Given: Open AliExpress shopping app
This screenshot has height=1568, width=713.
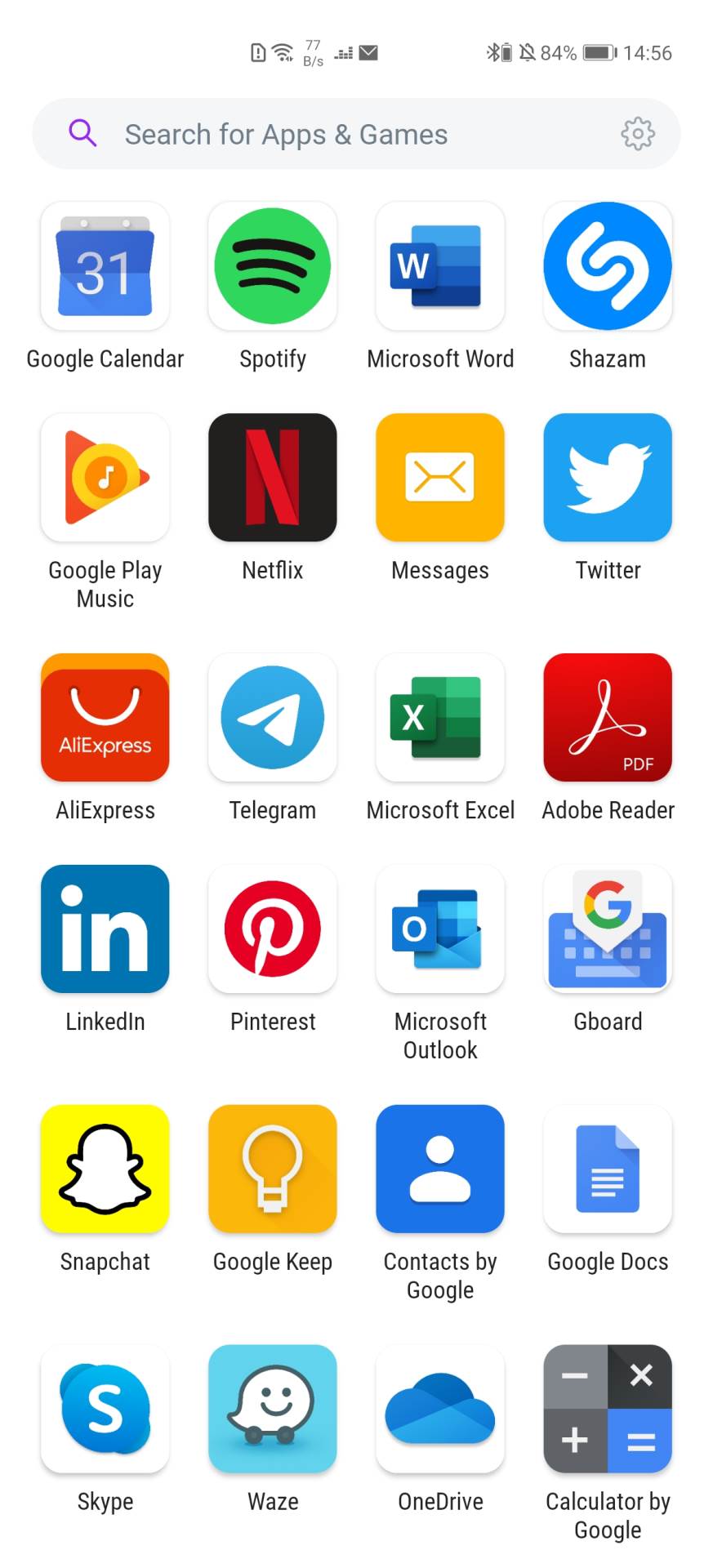Looking at the screenshot, I should (105, 718).
